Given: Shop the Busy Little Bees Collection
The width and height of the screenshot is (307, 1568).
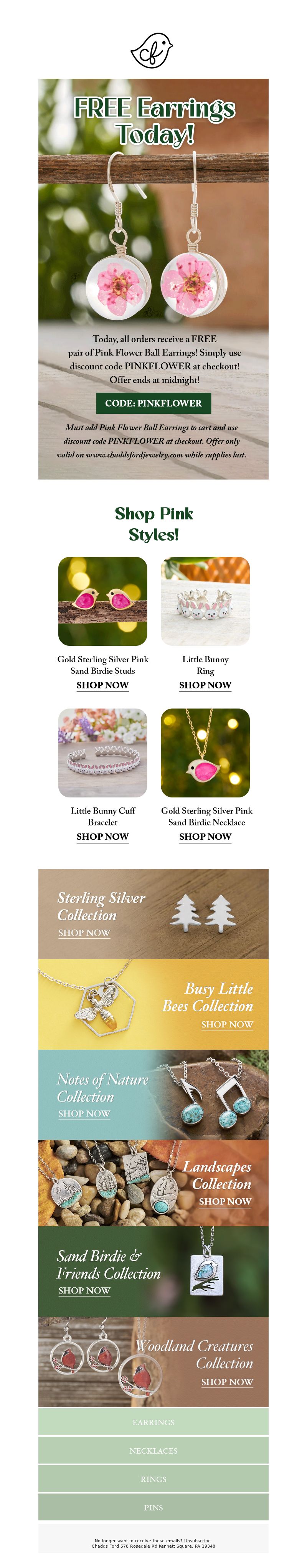Looking at the screenshot, I should [x=227, y=1024].
